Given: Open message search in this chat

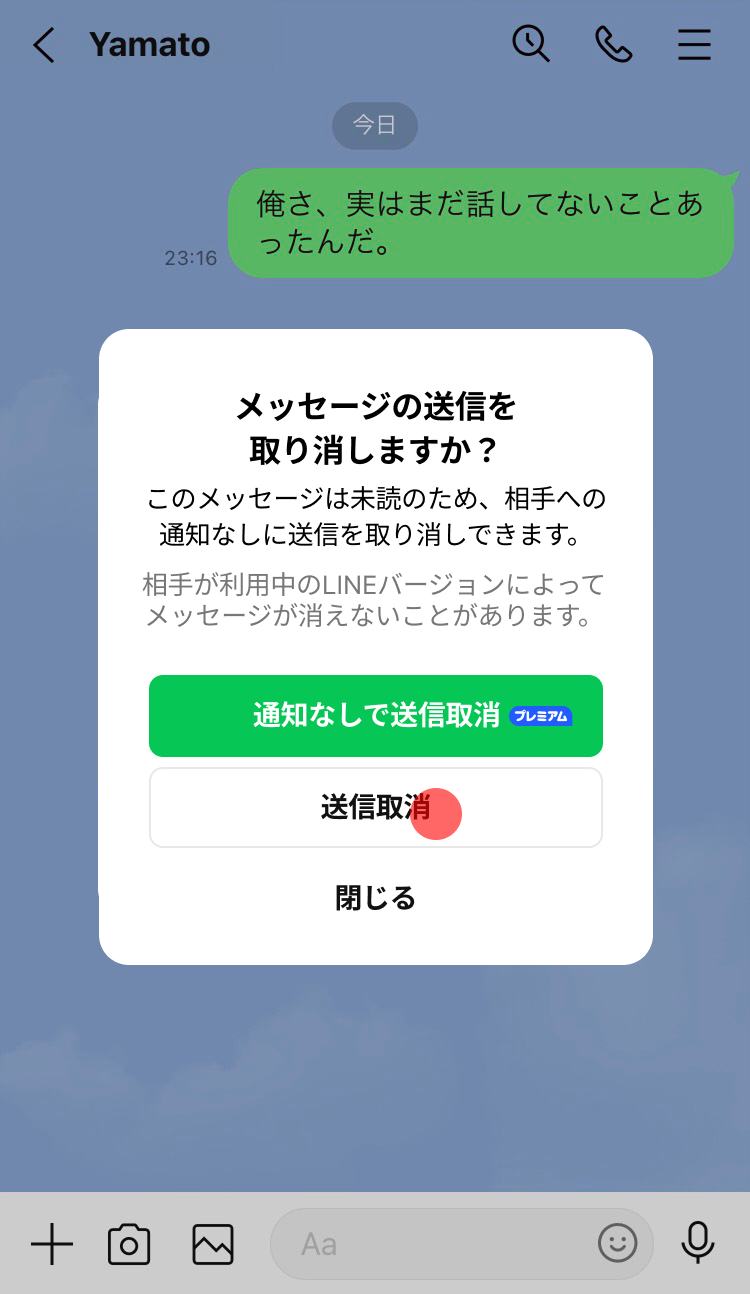Looking at the screenshot, I should tap(530, 44).
